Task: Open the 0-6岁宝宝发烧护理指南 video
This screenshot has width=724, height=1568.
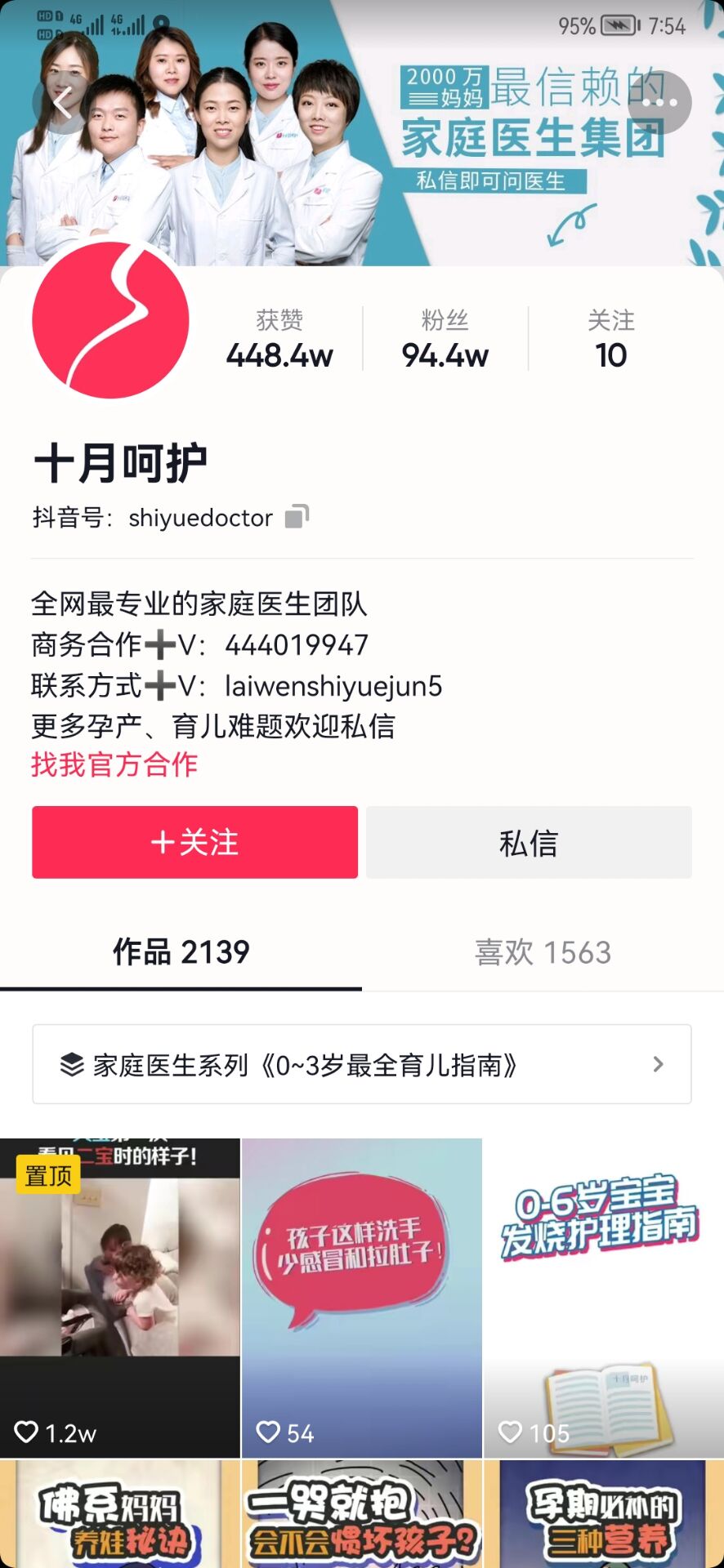Action: point(604,1298)
